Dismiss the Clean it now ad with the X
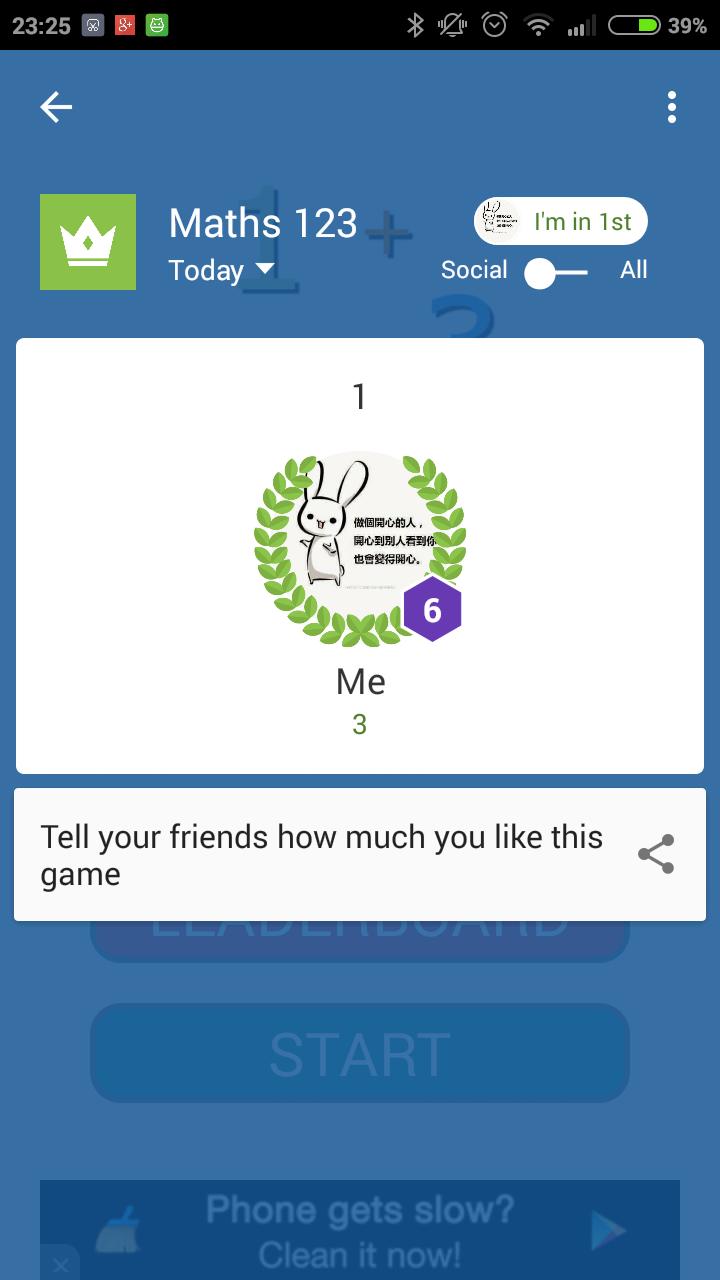This screenshot has width=720, height=1280. click(62, 1266)
